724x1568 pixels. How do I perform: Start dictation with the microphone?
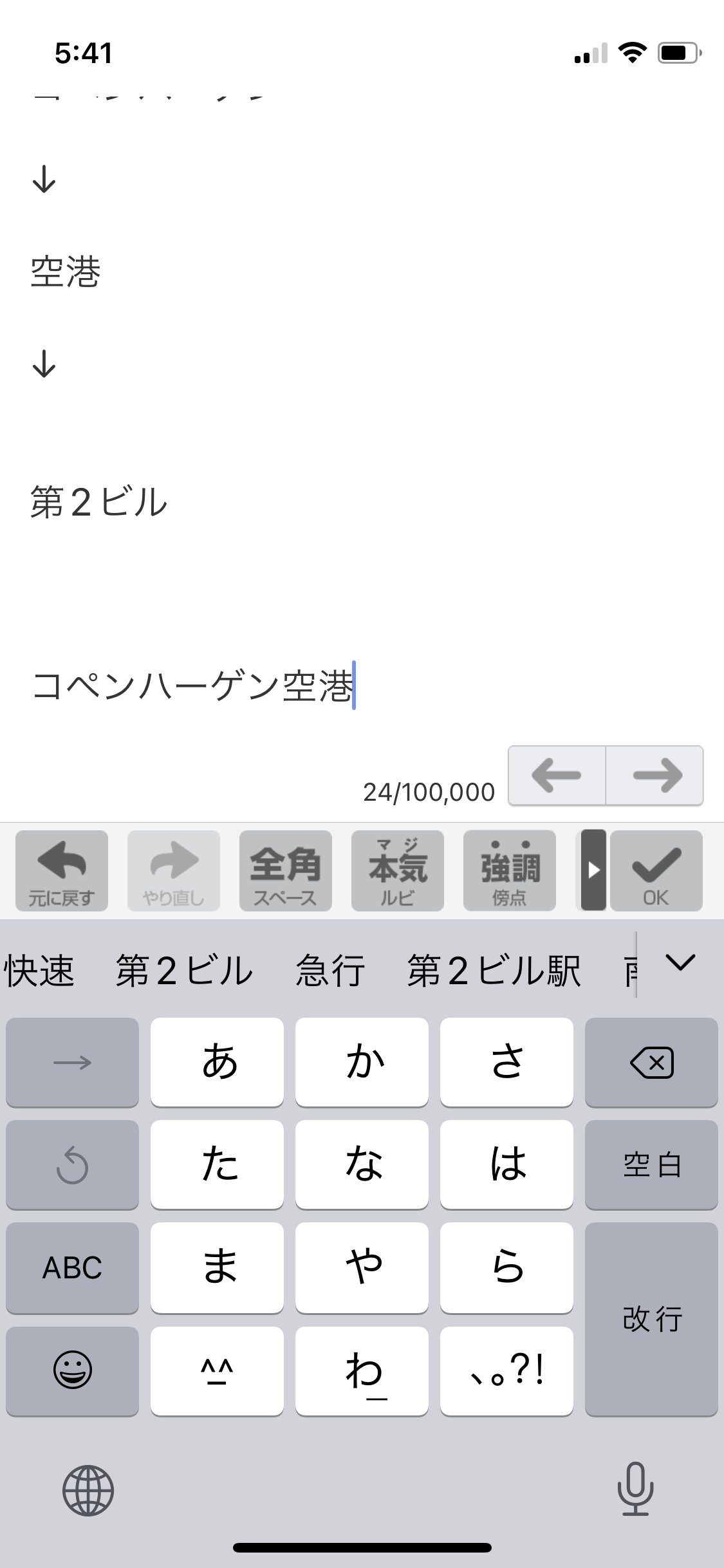tap(635, 1489)
